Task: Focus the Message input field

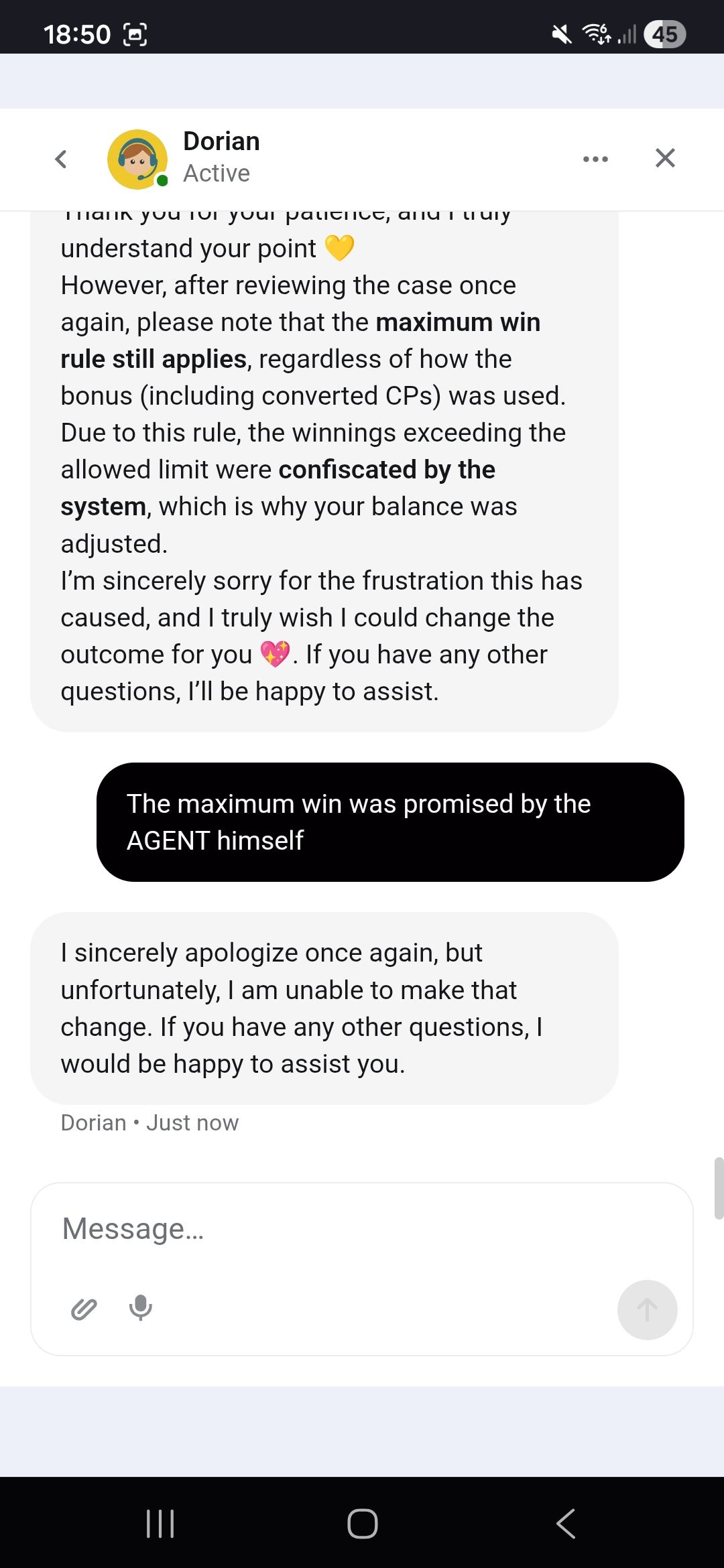Action: (362, 1229)
